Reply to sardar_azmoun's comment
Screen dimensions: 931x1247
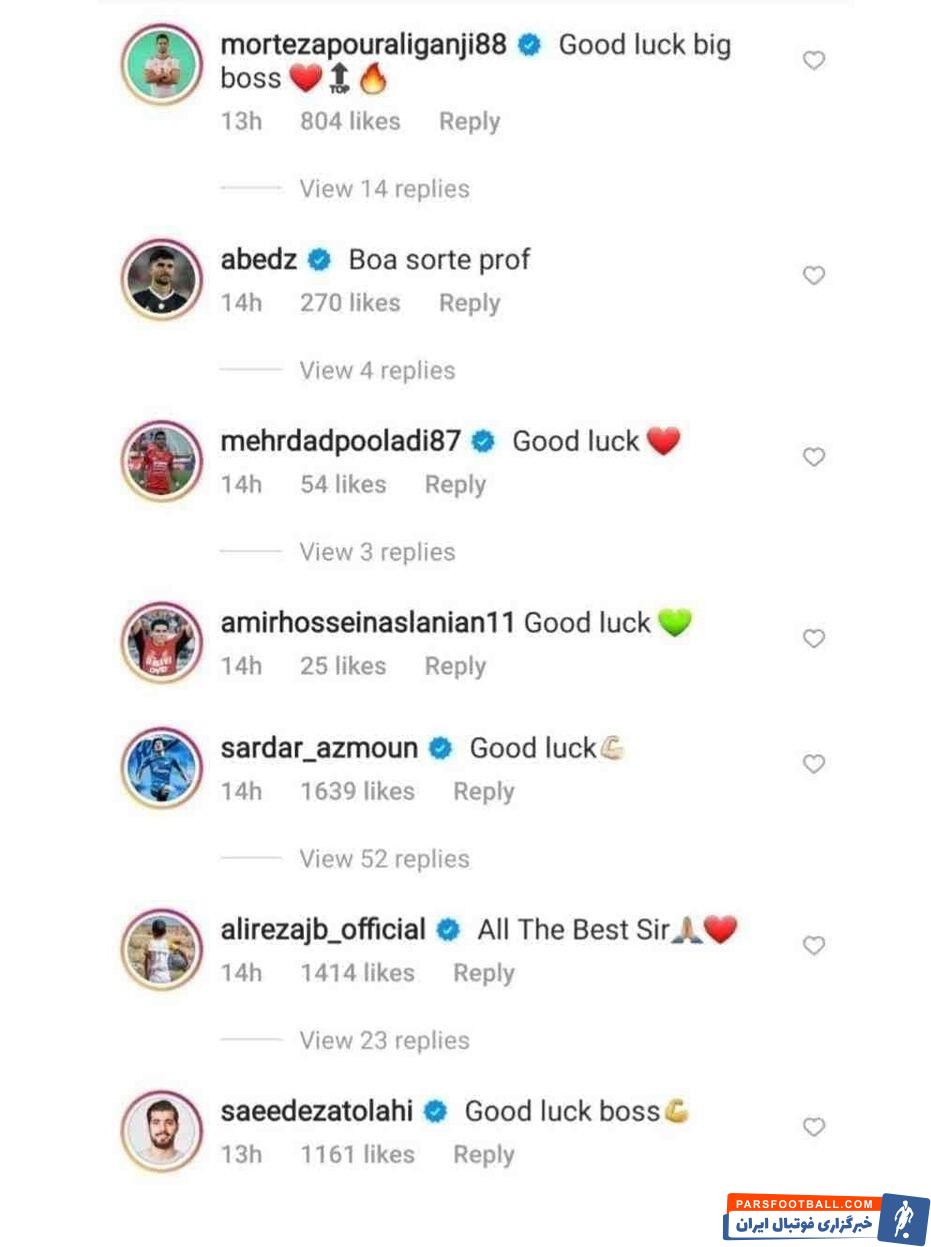pos(483,792)
